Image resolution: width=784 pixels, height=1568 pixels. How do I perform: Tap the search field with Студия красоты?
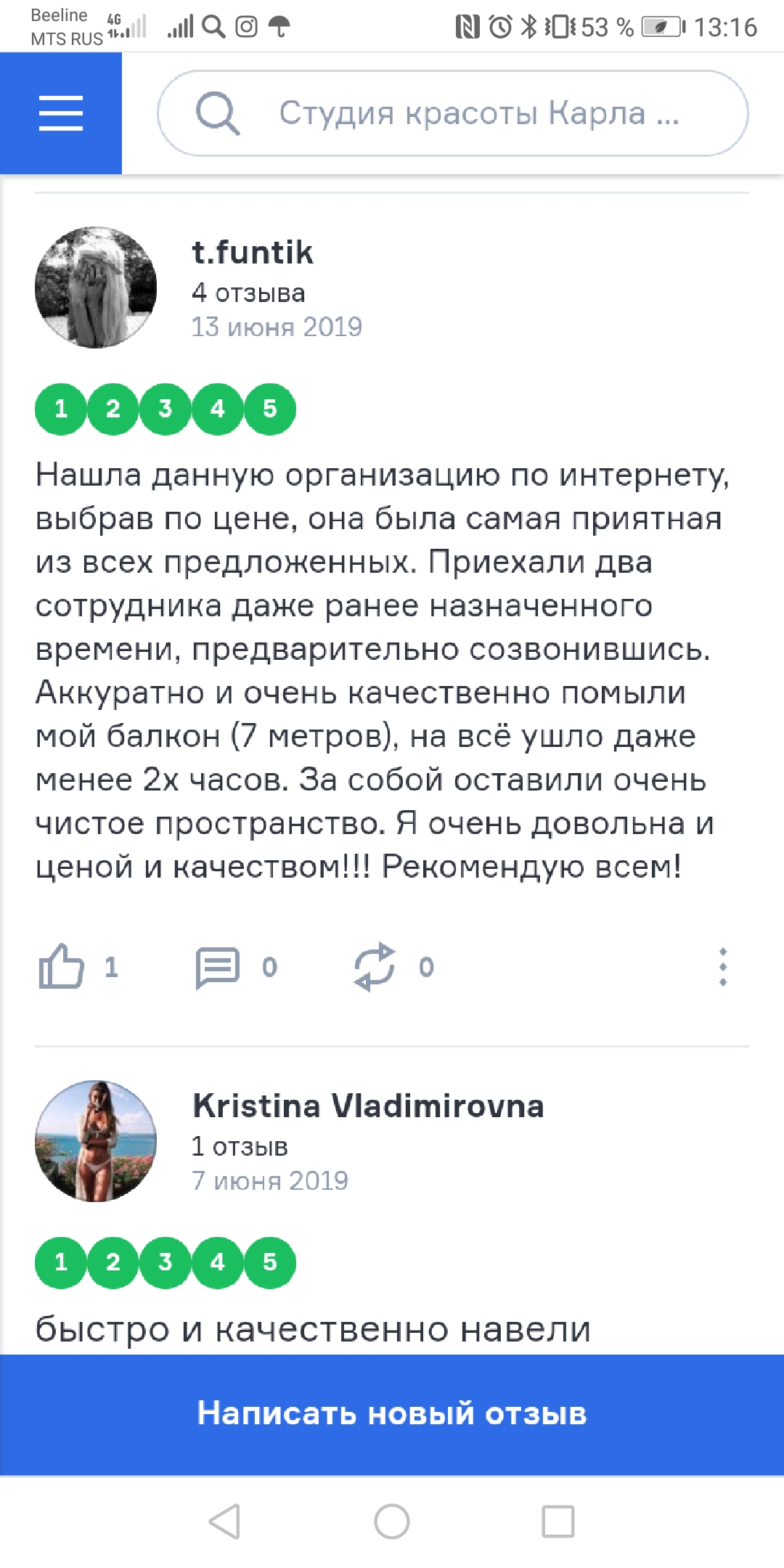click(453, 113)
